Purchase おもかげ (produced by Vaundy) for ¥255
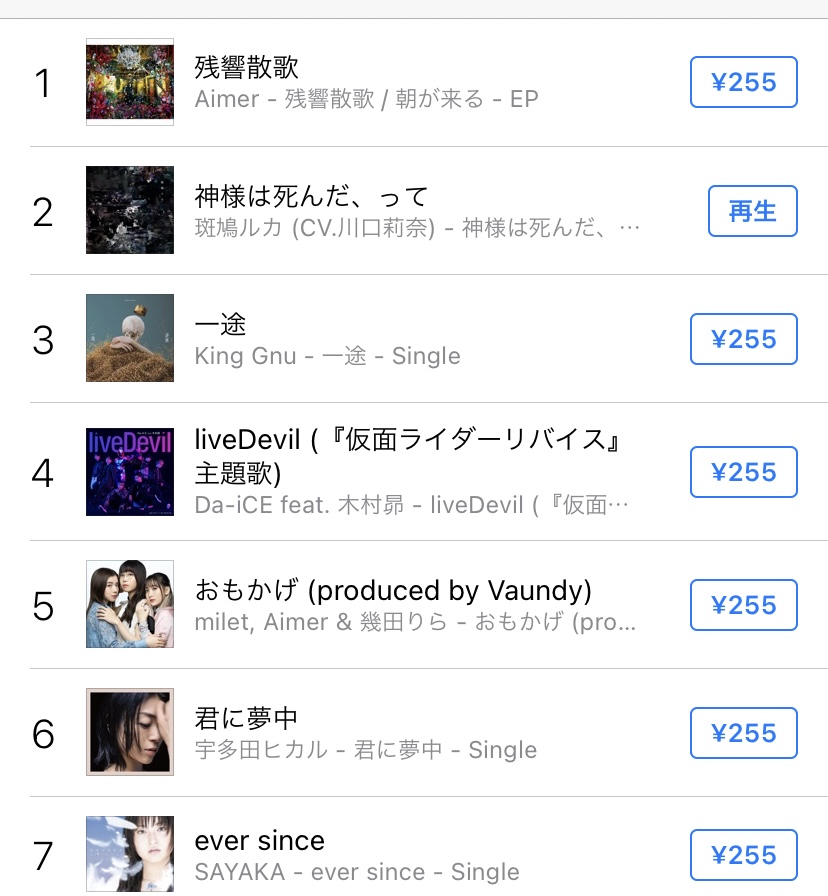 point(743,605)
